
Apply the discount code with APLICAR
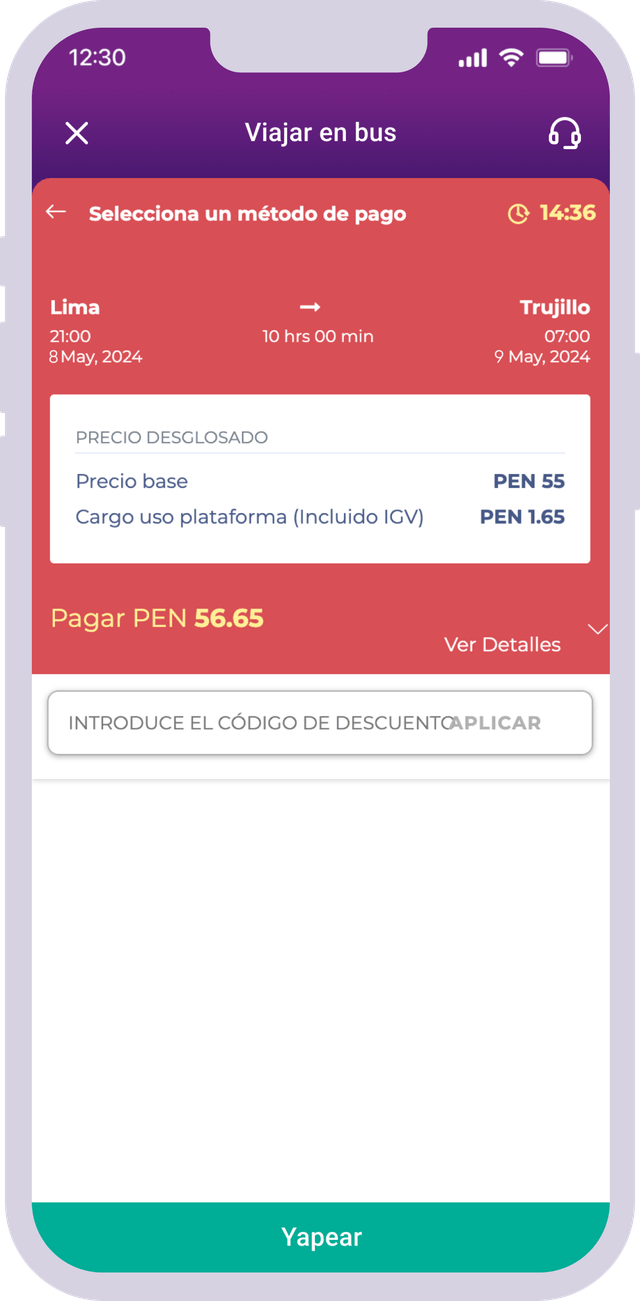(497, 723)
